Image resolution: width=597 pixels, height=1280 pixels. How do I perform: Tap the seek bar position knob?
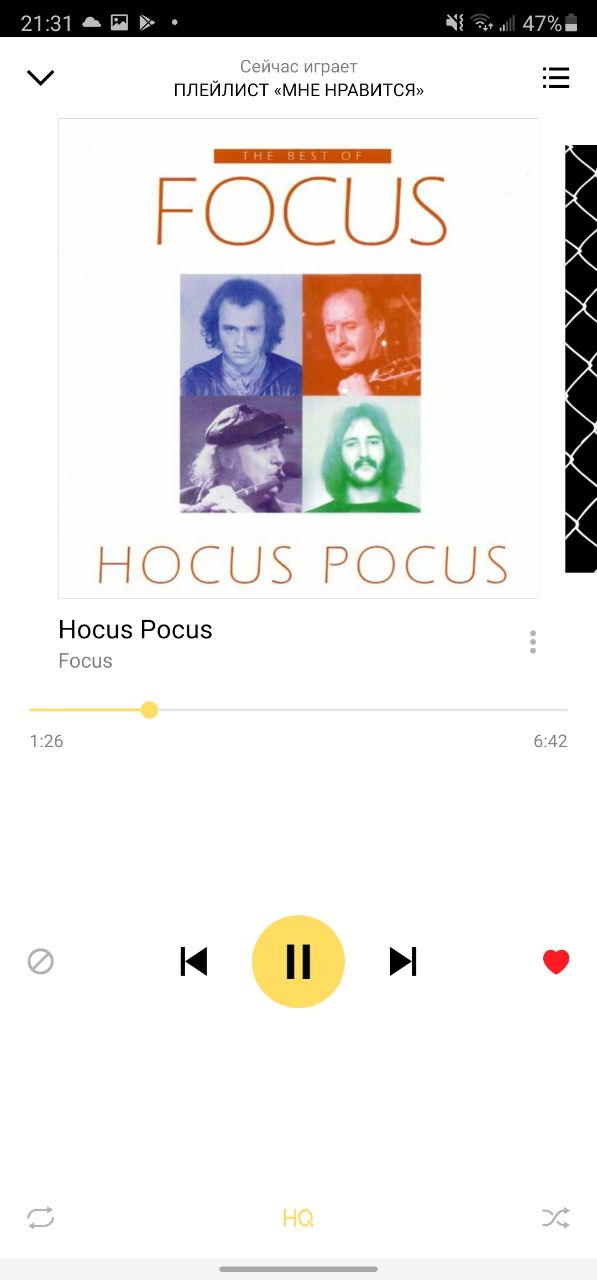[x=149, y=710]
